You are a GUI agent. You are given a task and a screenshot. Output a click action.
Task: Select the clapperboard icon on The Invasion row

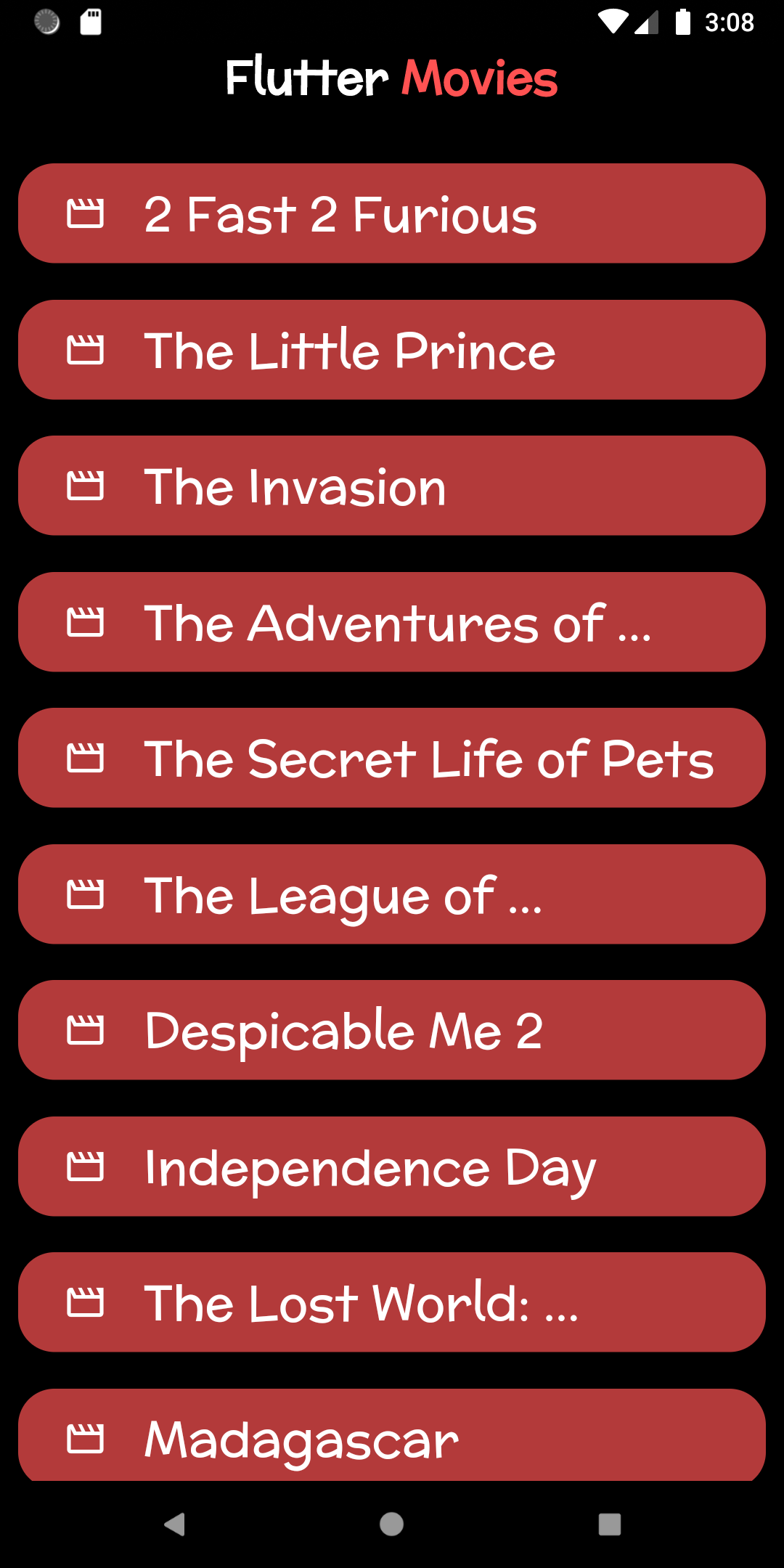click(x=89, y=486)
